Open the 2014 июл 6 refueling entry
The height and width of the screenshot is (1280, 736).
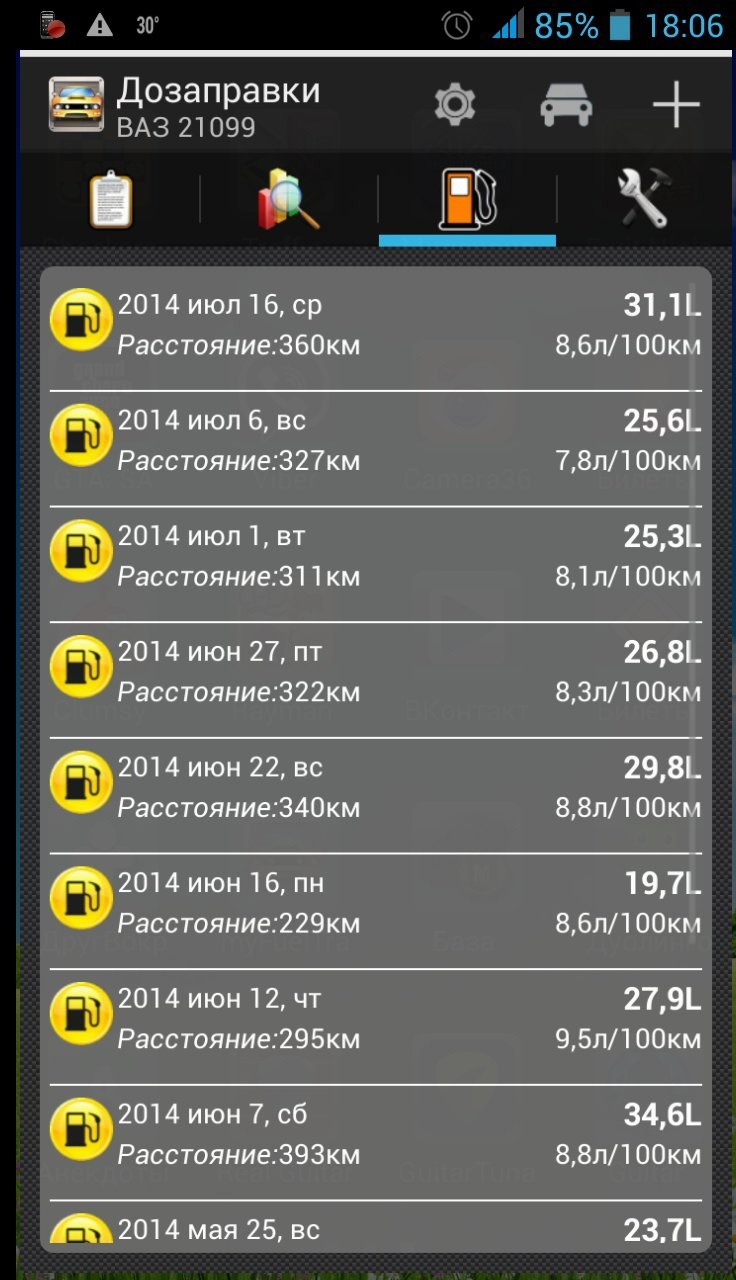tap(376, 441)
